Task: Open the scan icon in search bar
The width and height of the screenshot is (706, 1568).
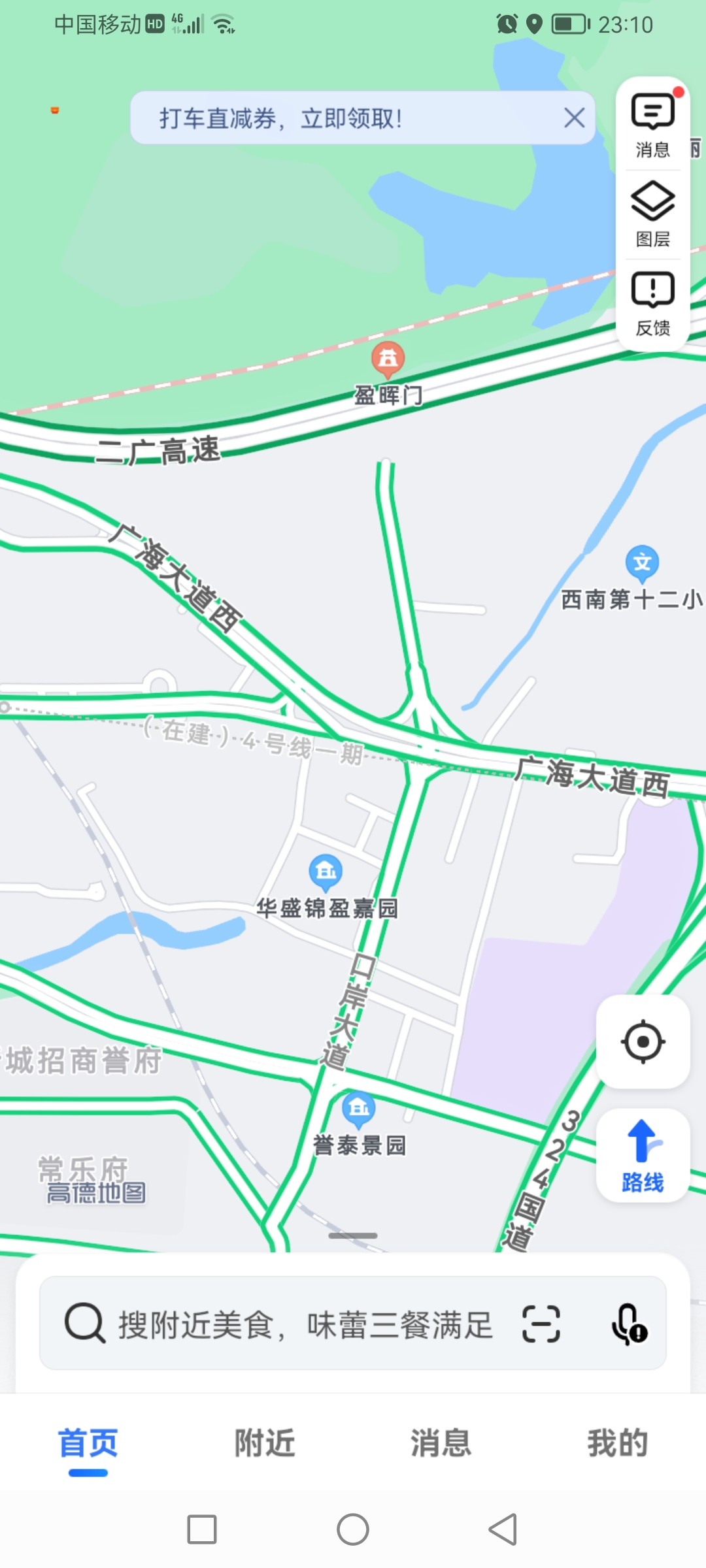Action: [x=541, y=1324]
